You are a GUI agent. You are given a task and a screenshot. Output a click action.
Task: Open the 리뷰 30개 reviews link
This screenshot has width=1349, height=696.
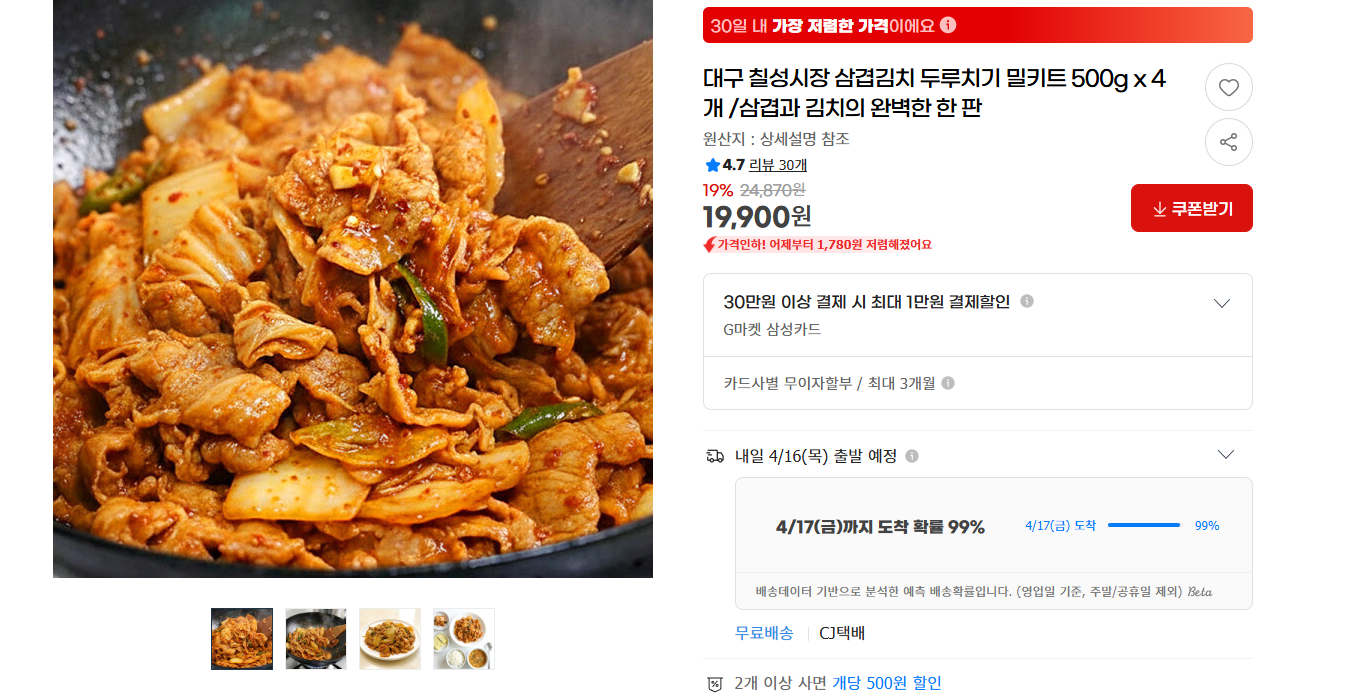pos(778,165)
